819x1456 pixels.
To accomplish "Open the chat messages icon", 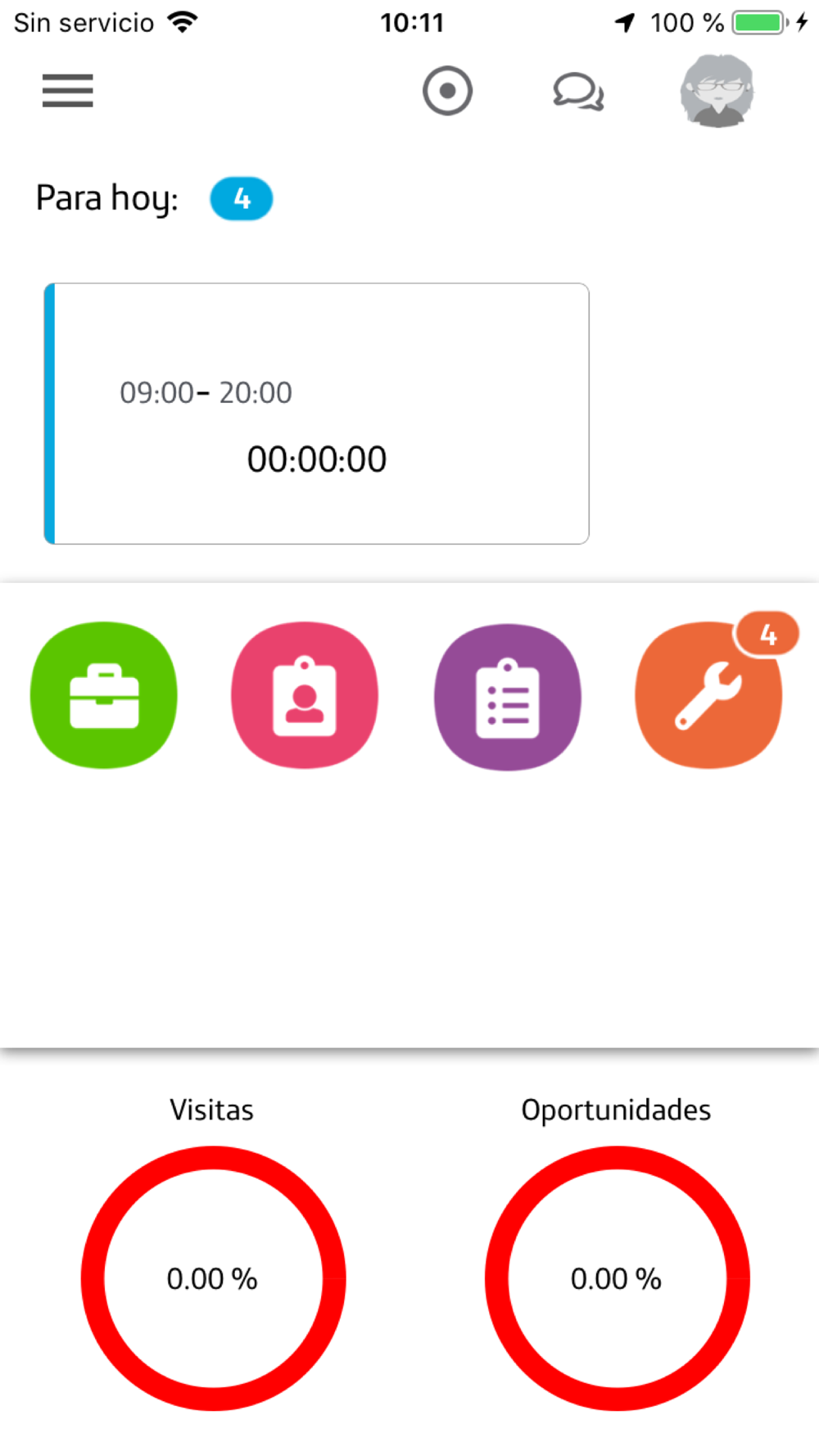I will coord(578,92).
